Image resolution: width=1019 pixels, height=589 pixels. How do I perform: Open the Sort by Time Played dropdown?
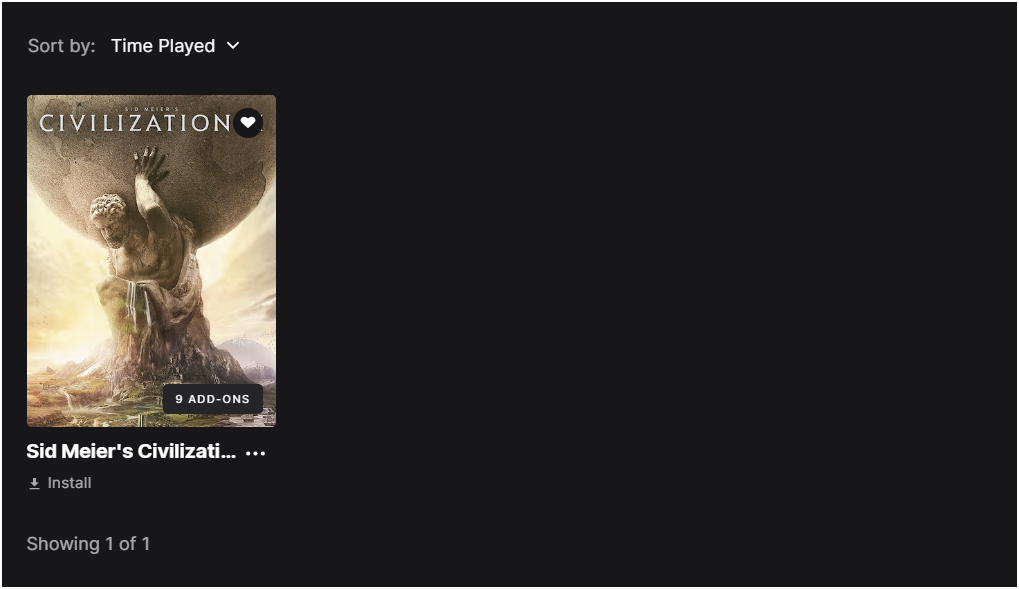[x=175, y=46]
